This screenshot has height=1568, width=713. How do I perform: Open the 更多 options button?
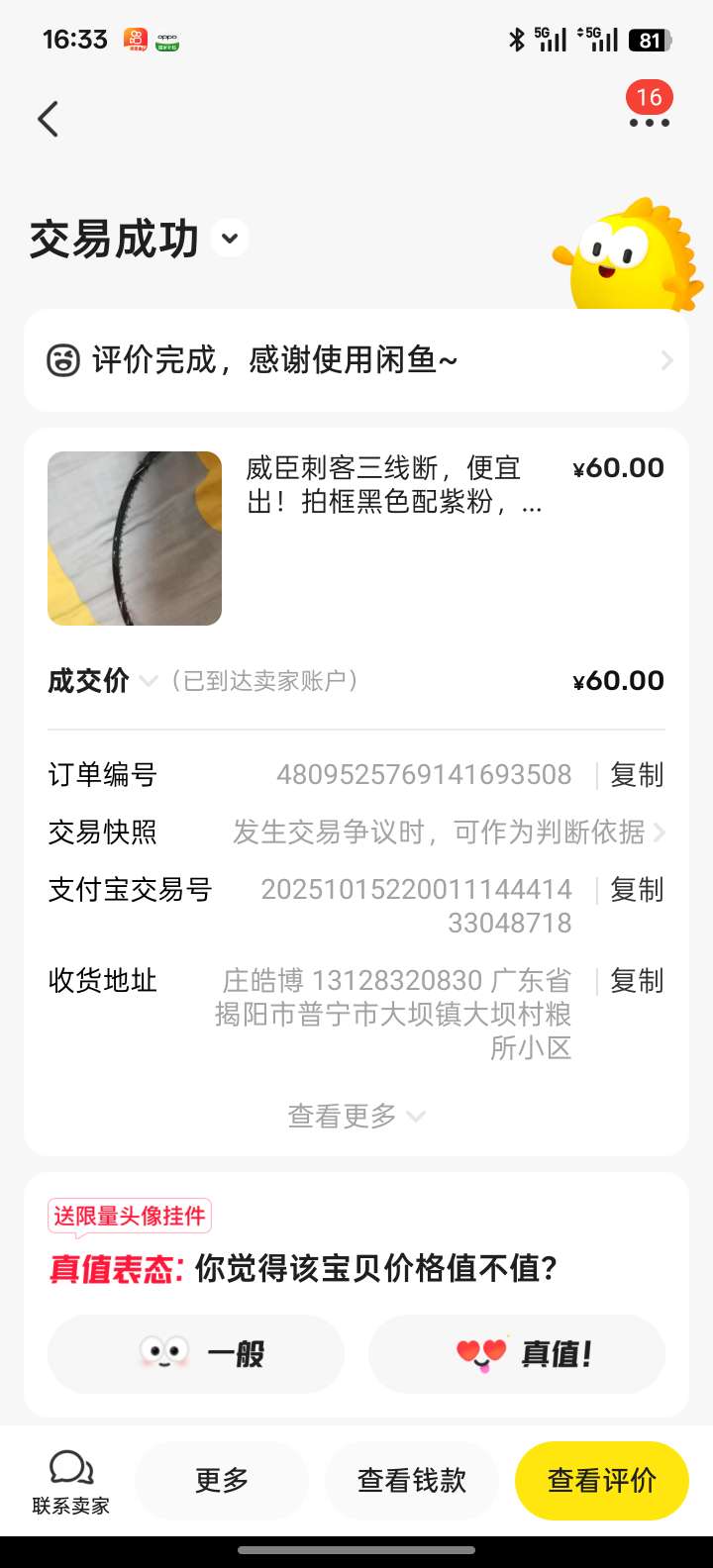point(222,1481)
